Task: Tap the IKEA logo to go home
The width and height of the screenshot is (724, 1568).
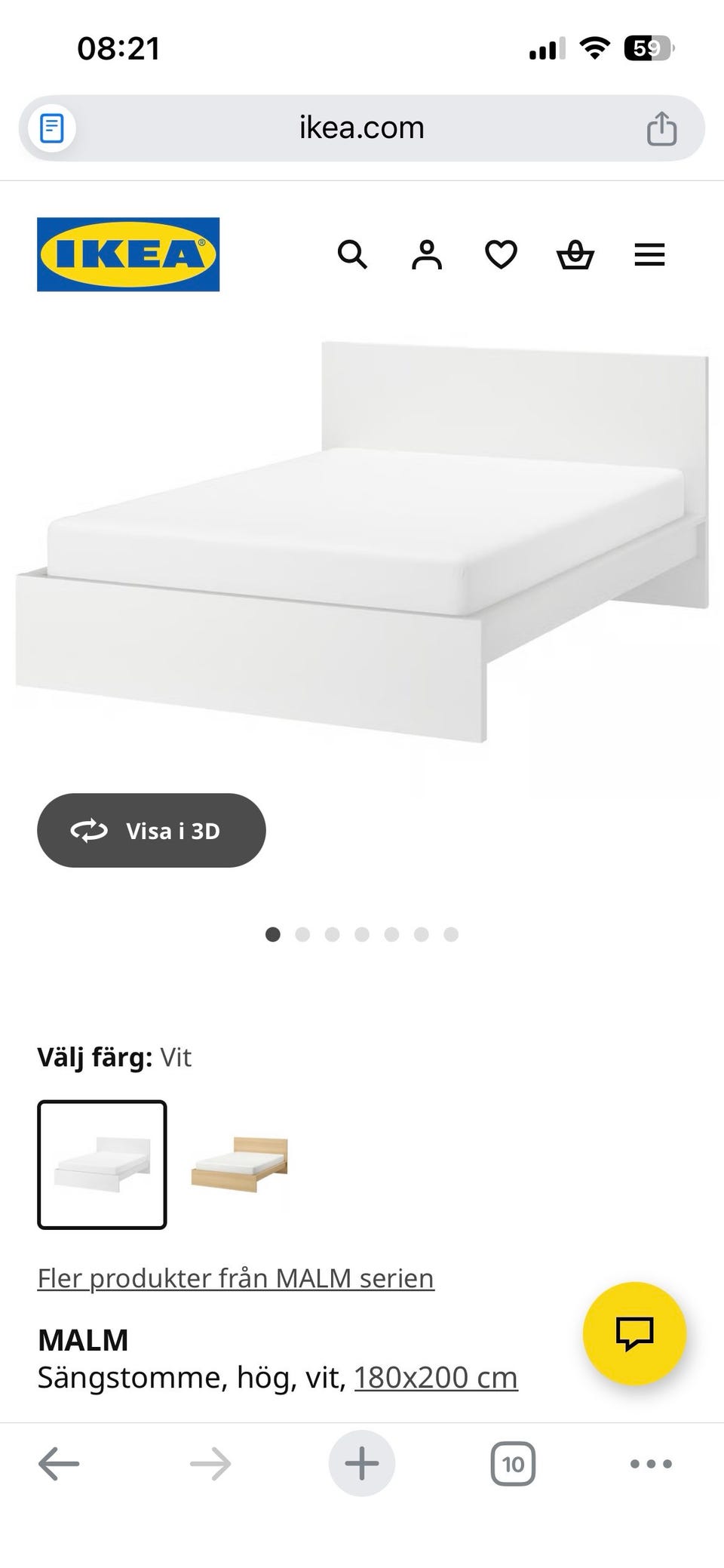Action: 128,254
